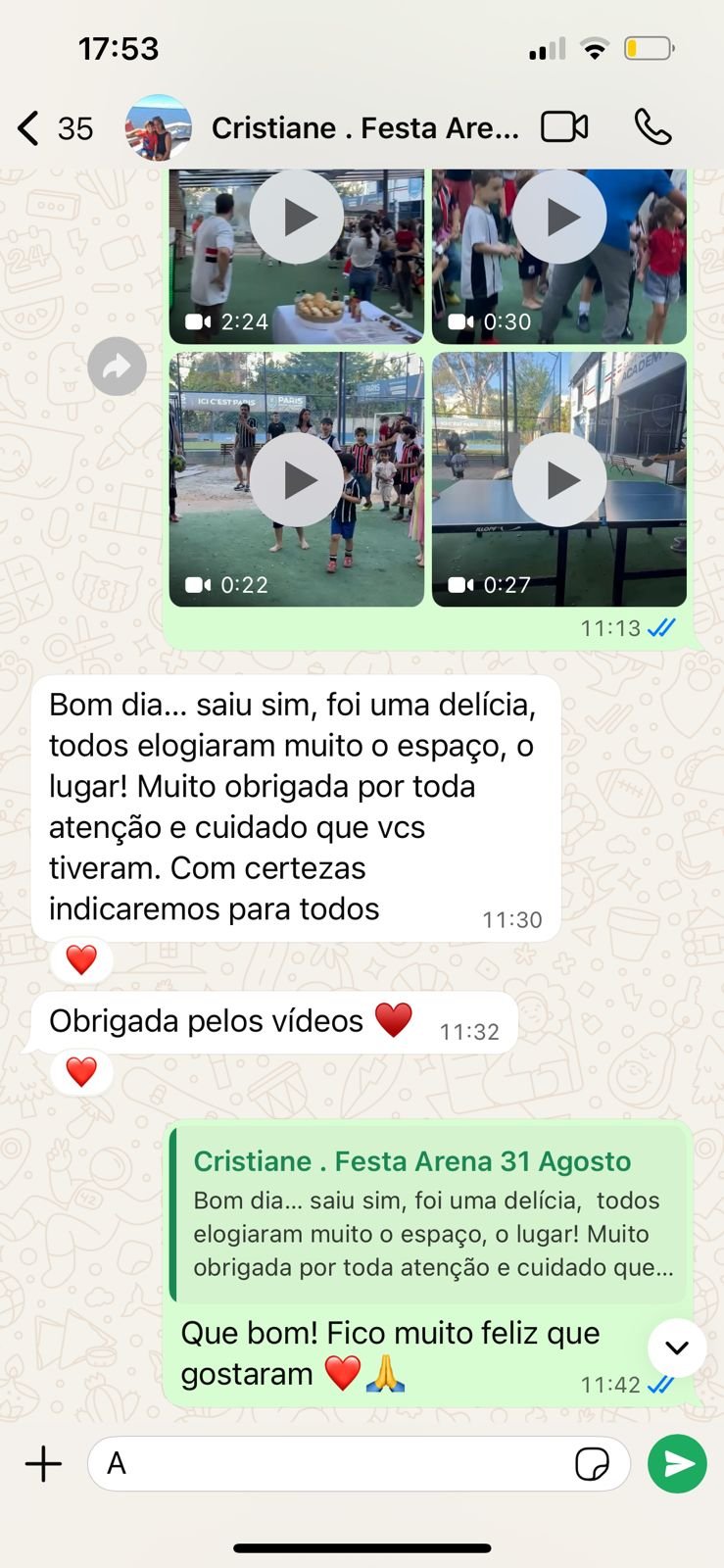Open Cristiane . Festa Arena chat info
This screenshot has width=724, height=1568.
[x=364, y=128]
